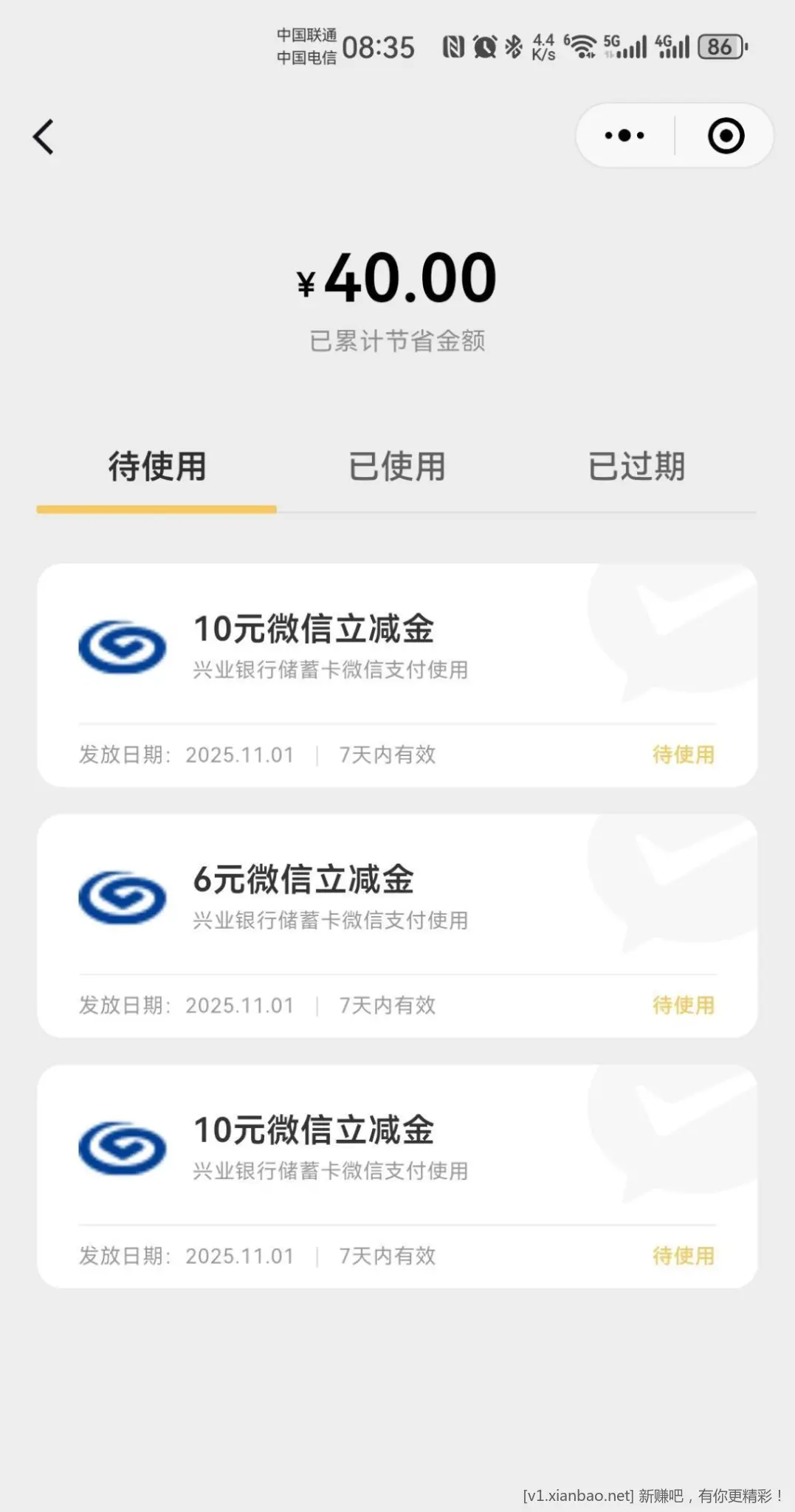Switch to the 已过期 tab

coord(636,467)
